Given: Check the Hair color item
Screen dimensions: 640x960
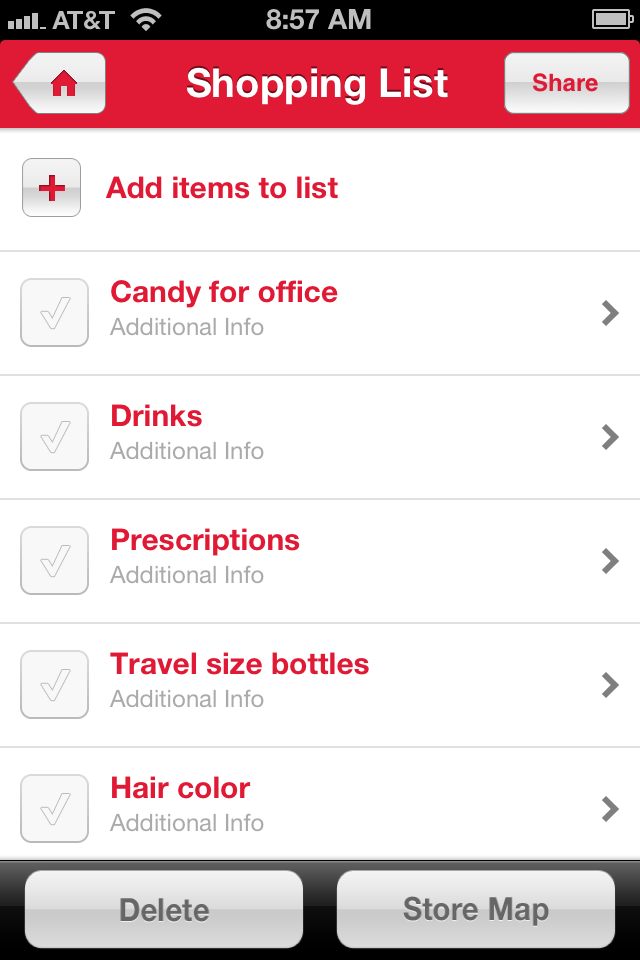Looking at the screenshot, I should click(55, 808).
